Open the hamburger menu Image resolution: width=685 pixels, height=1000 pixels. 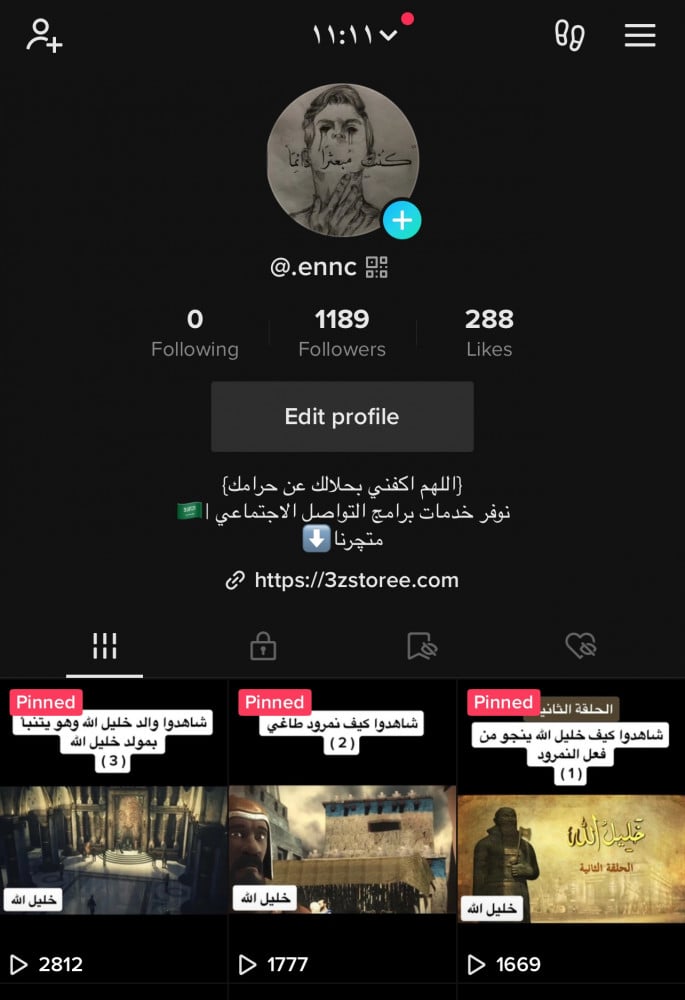(x=640, y=35)
